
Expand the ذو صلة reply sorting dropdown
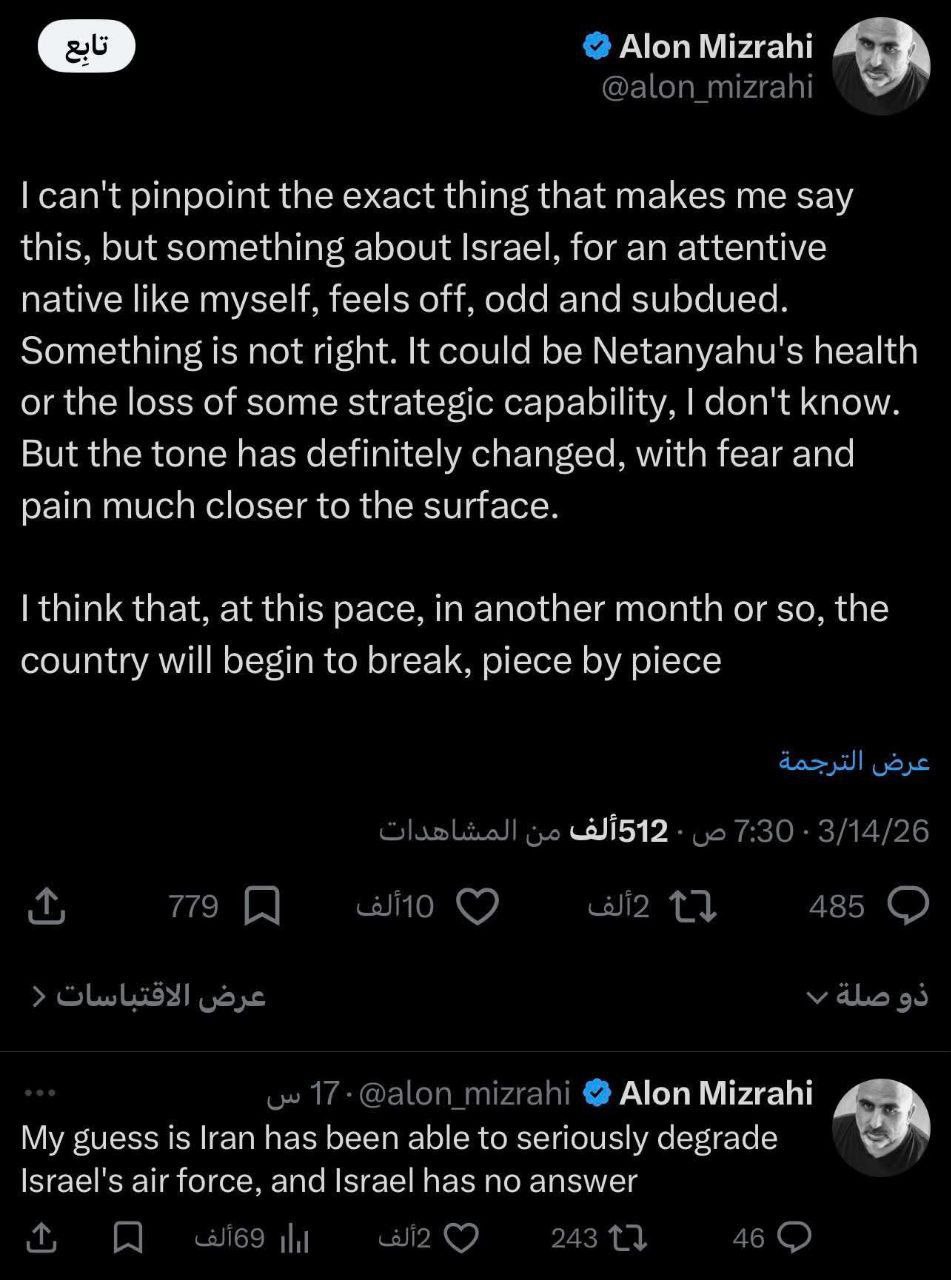[x=867, y=996]
